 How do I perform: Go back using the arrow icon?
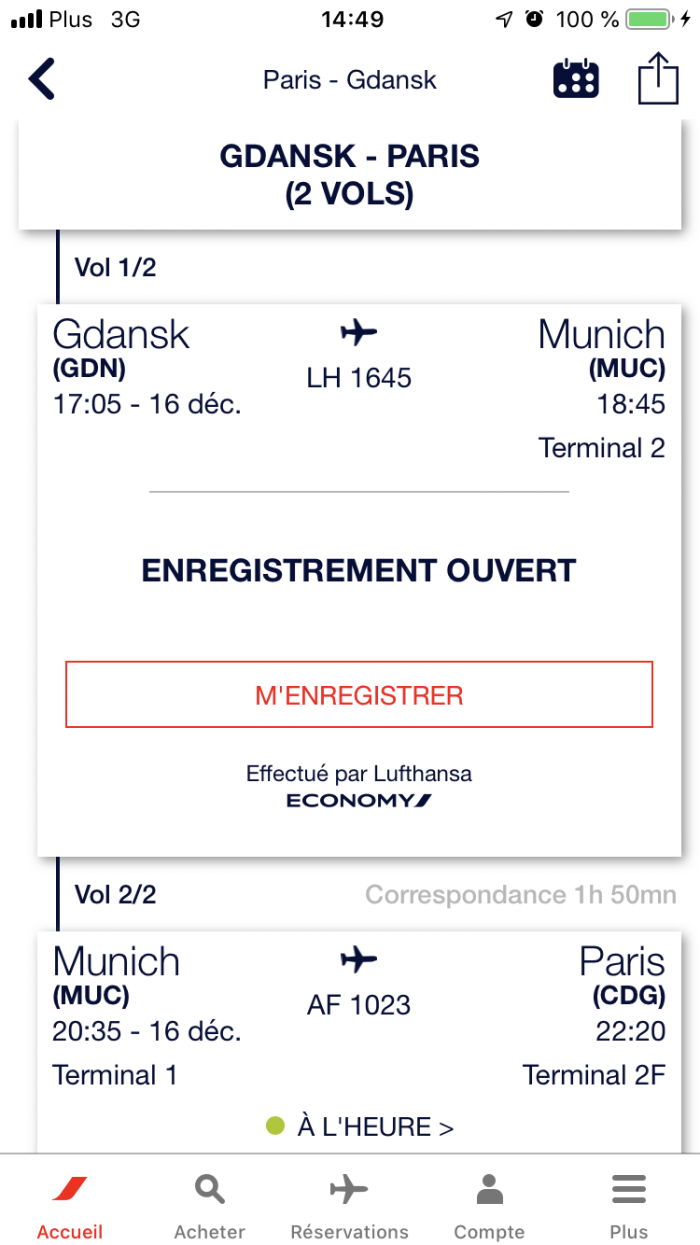(42, 79)
